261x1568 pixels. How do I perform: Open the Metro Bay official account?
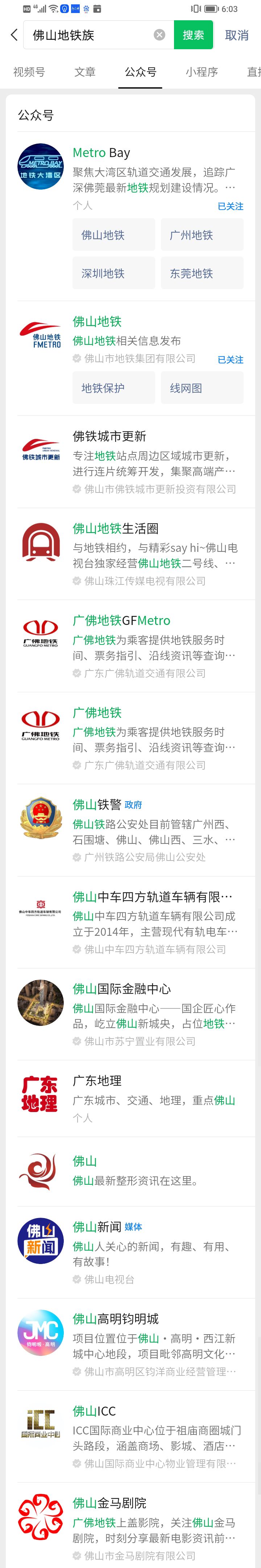pos(101,153)
